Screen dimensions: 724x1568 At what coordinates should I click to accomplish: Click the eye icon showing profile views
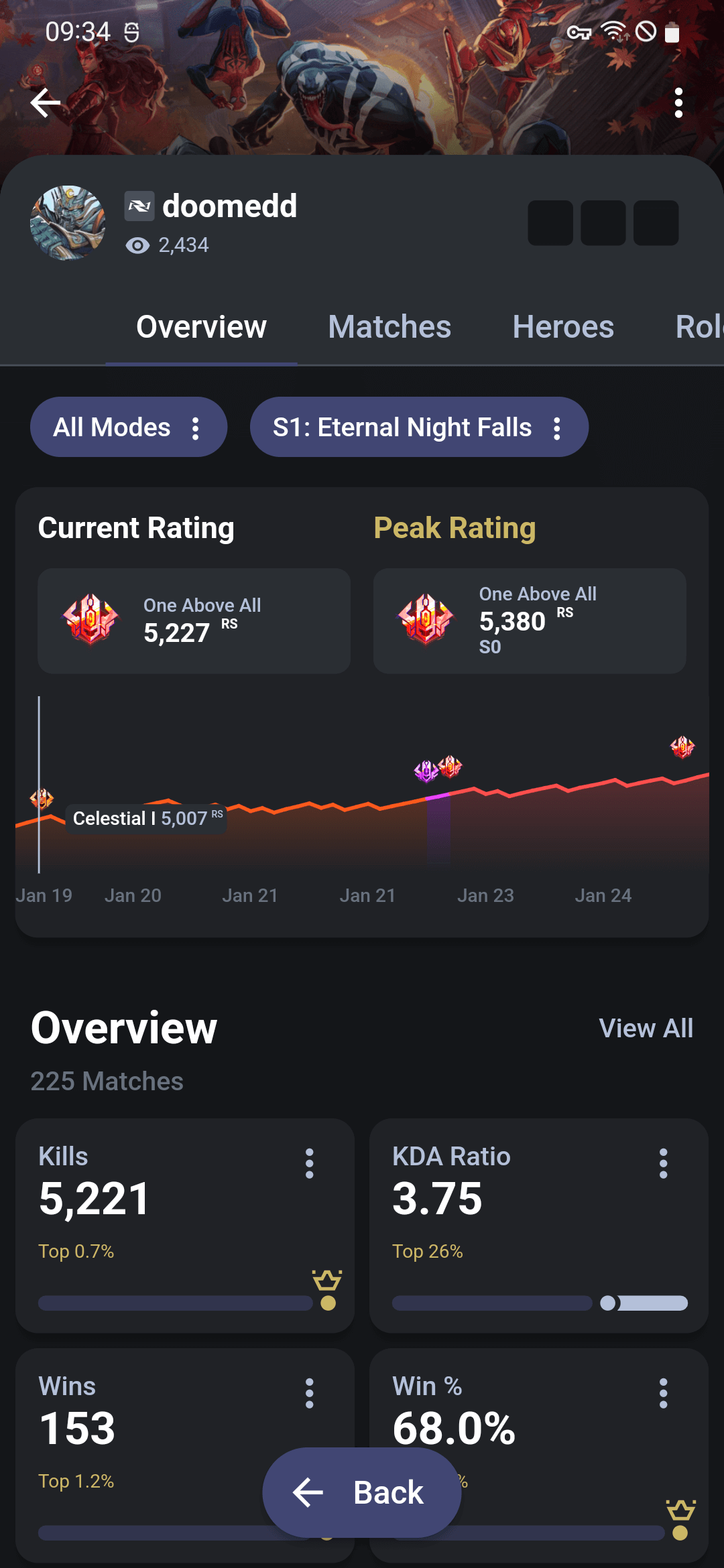(136, 245)
